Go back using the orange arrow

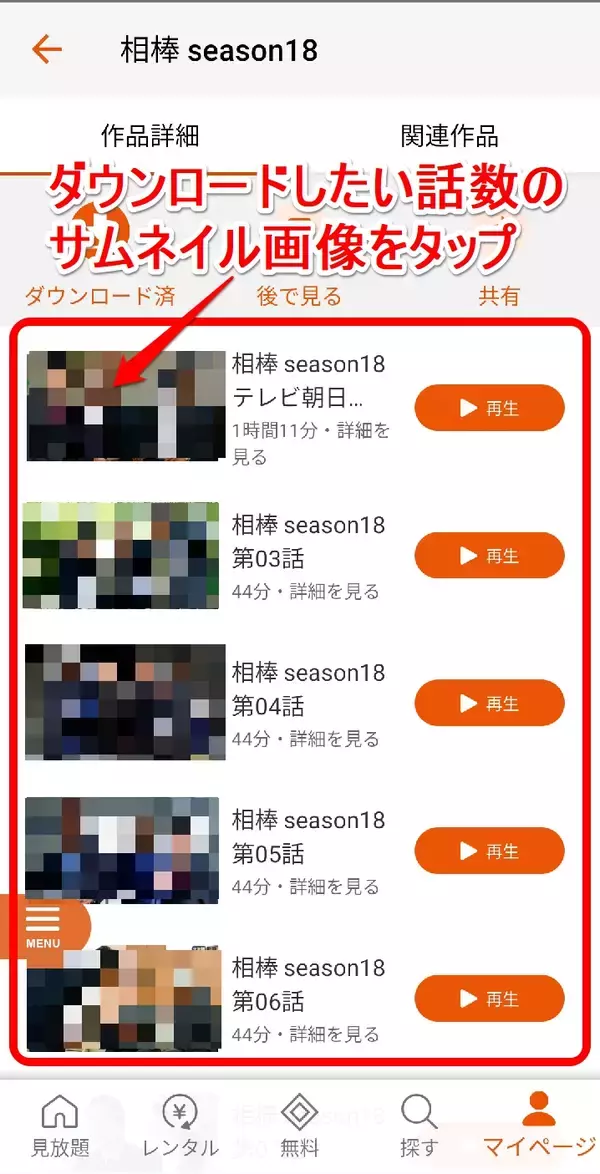click(x=47, y=49)
